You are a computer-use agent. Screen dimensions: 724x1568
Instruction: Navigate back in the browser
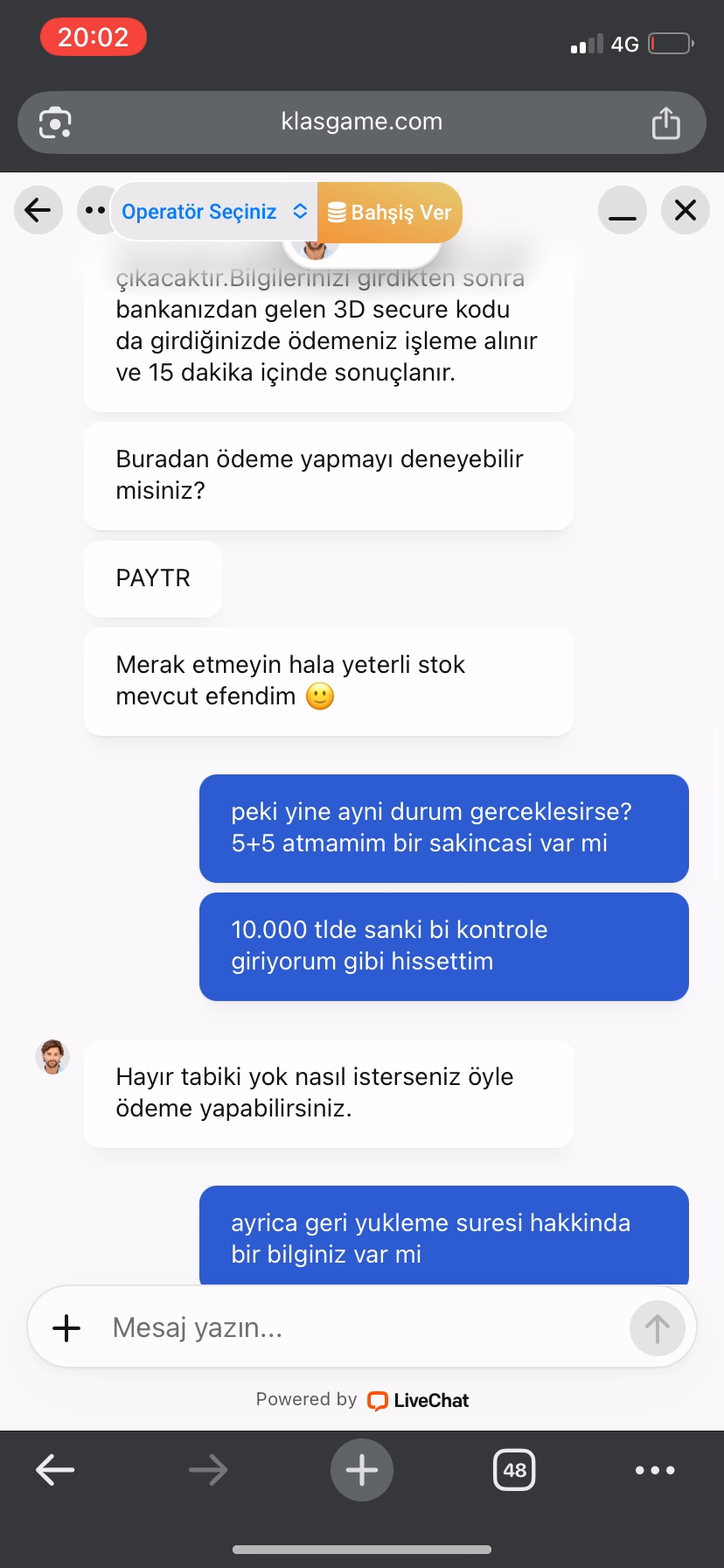[x=55, y=1470]
